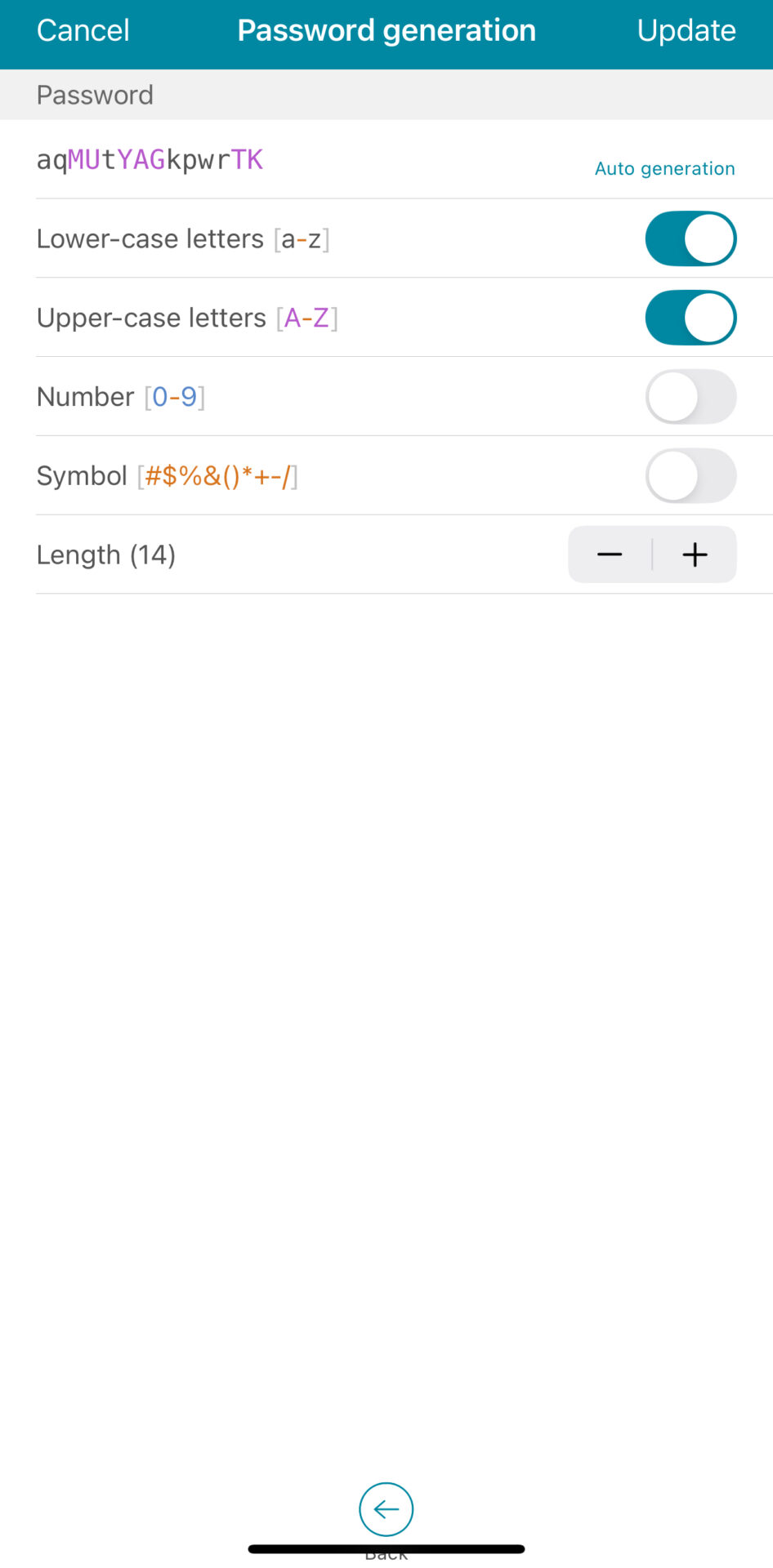Select the generated password aqMUtYAGkpwrTK
The height and width of the screenshot is (1568, 773).
click(x=149, y=159)
